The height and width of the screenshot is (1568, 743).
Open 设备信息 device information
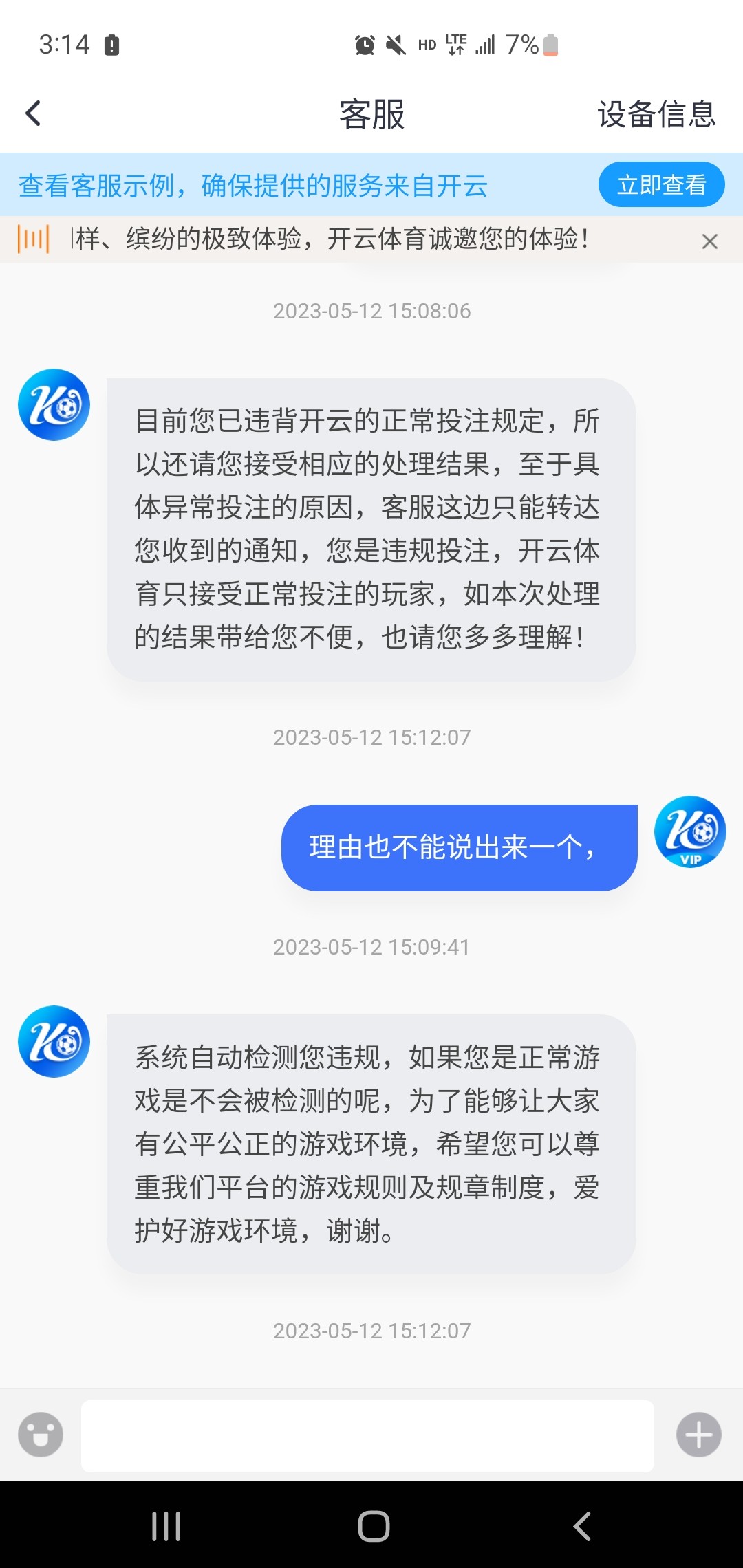[656, 116]
